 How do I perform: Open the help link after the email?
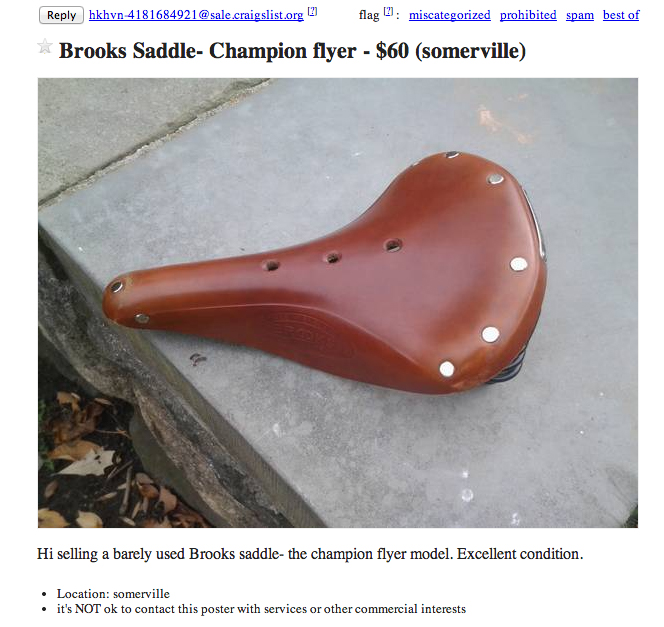(x=313, y=12)
